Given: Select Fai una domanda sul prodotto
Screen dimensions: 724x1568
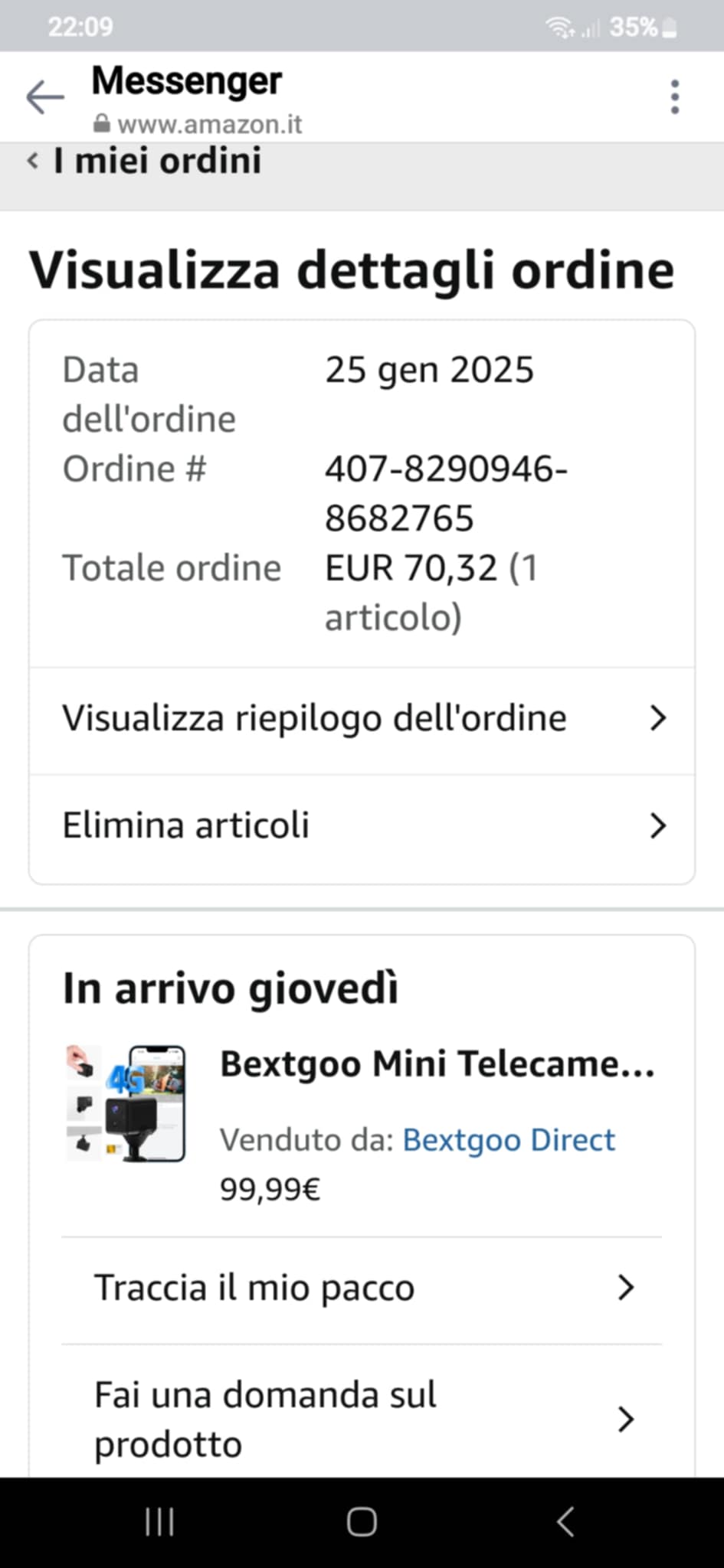Looking at the screenshot, I should [362, 1419].
